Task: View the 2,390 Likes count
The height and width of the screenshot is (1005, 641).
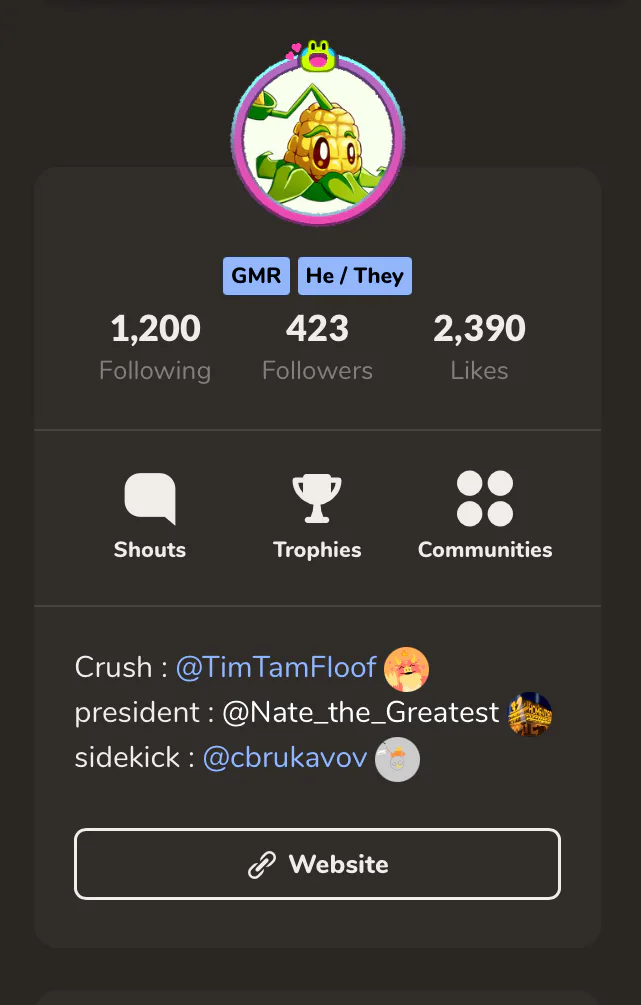Action: [x=479, y=347]
